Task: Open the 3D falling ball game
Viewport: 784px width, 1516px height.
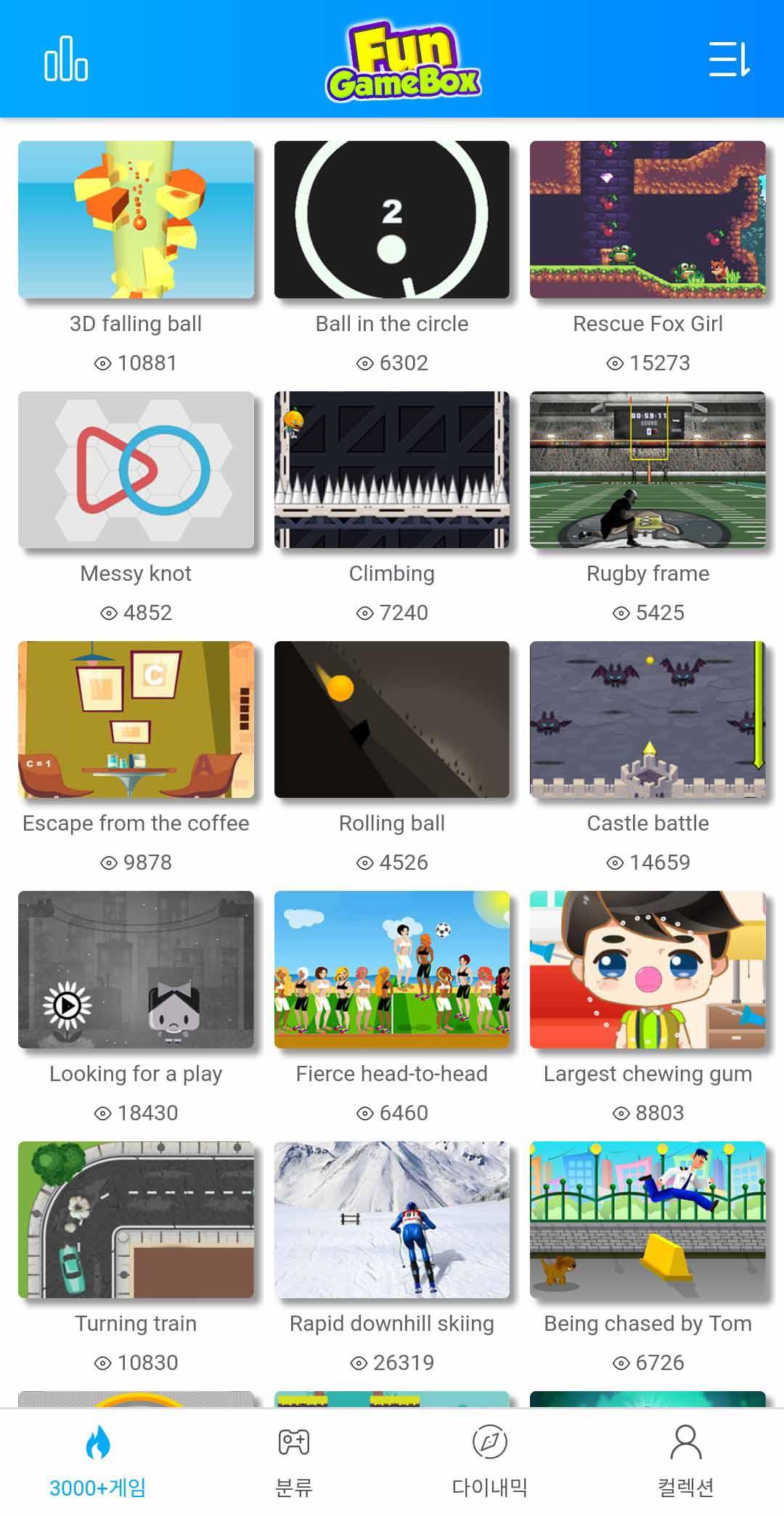Action: click(x=136, y=220)
